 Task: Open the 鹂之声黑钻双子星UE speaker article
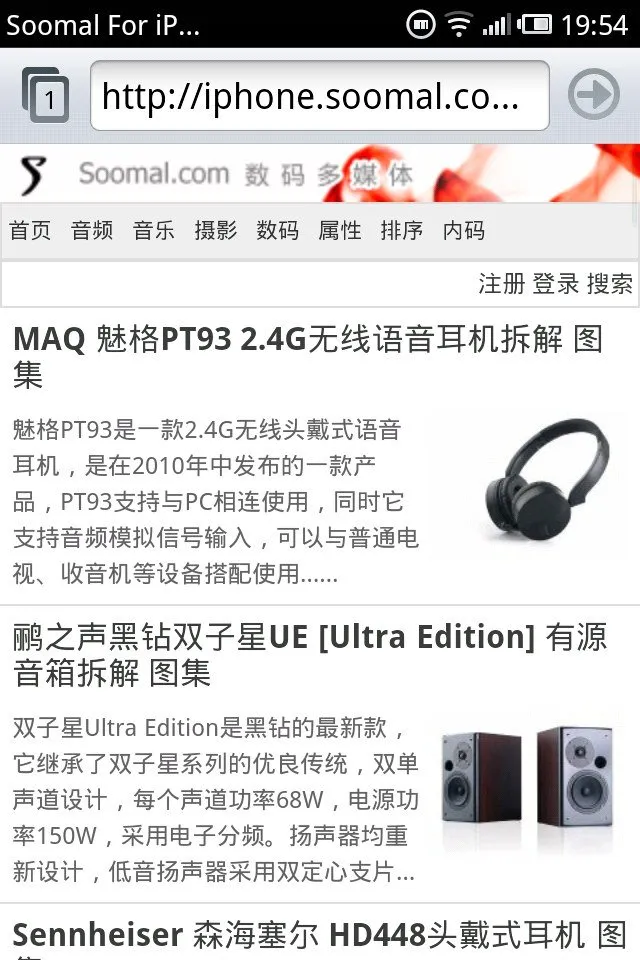[309, 654]
